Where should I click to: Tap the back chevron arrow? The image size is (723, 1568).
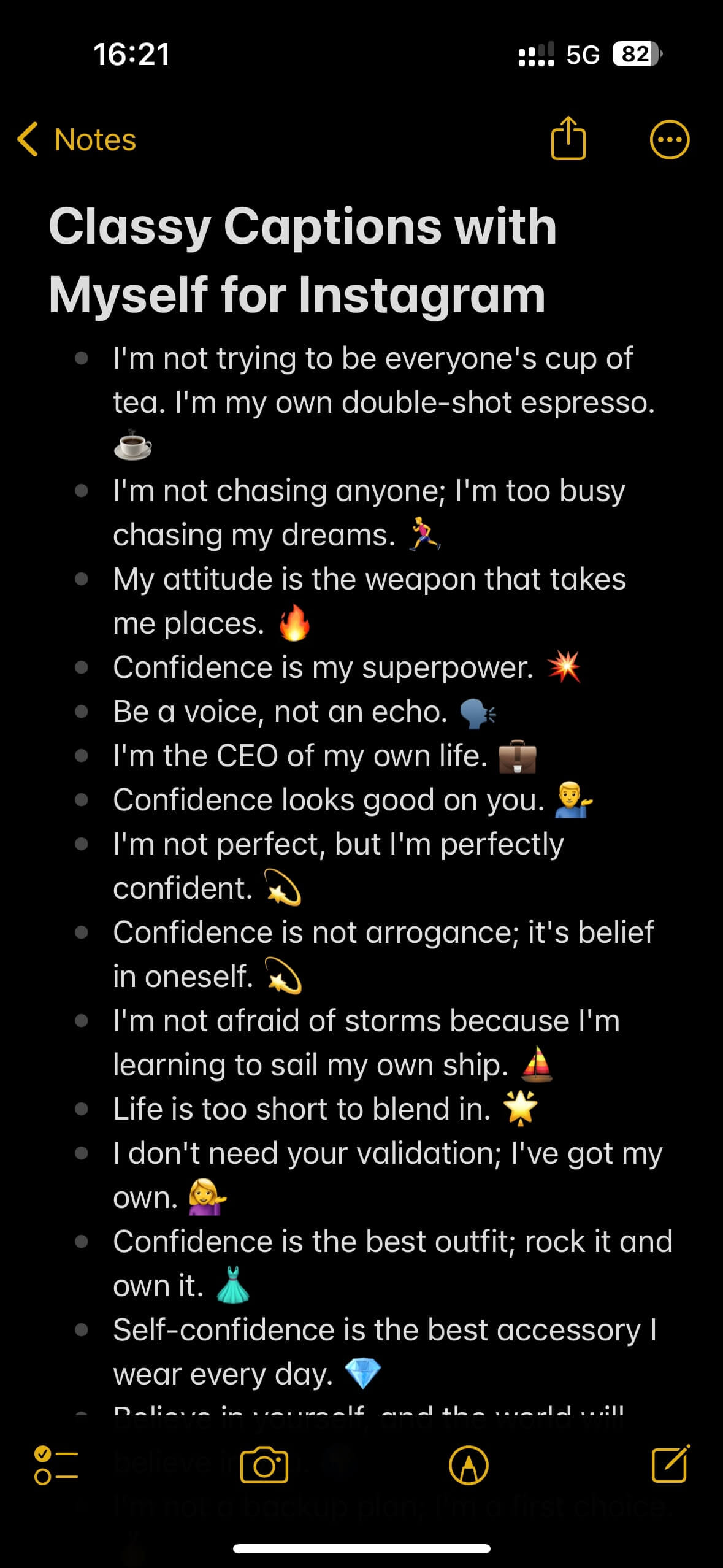point(27,139)
